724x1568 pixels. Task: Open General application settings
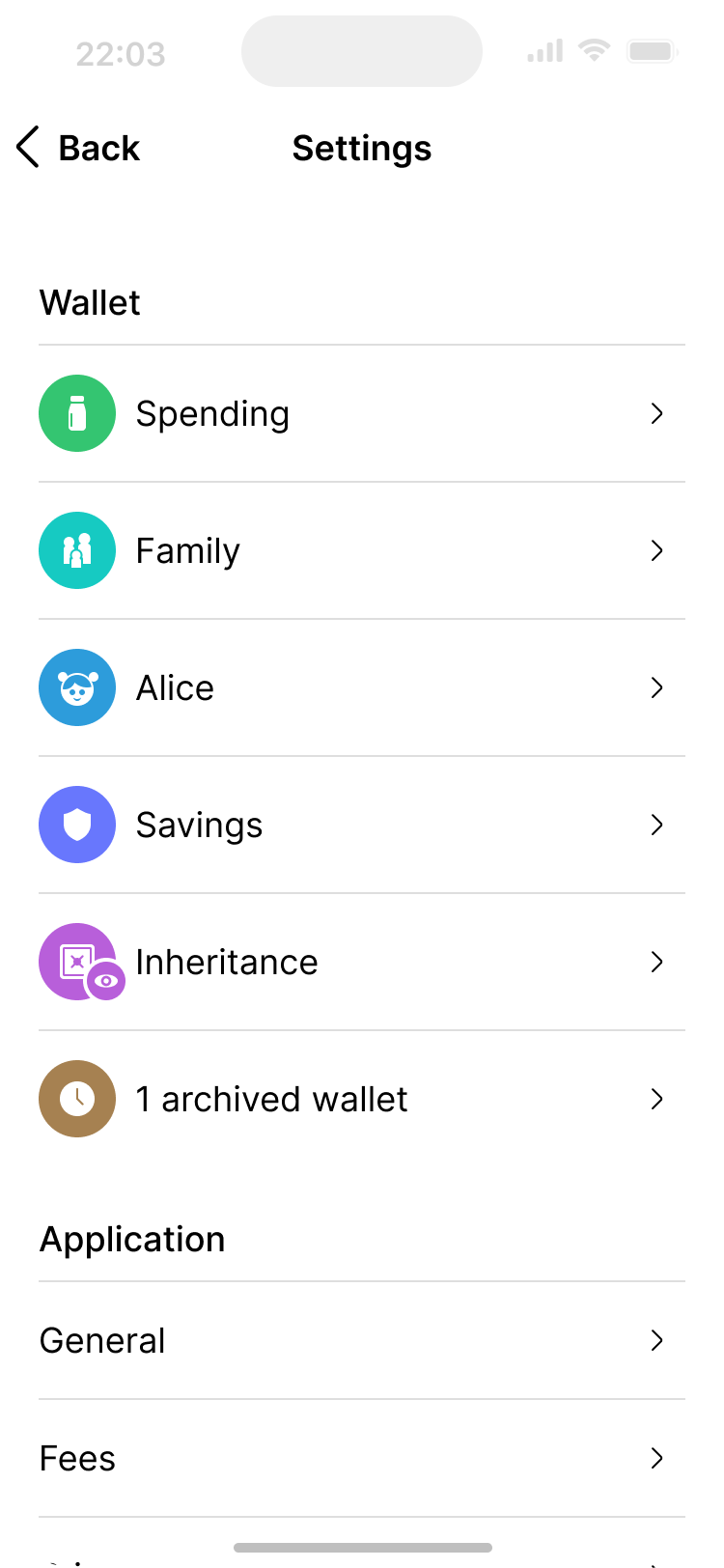pos(361,1341)
